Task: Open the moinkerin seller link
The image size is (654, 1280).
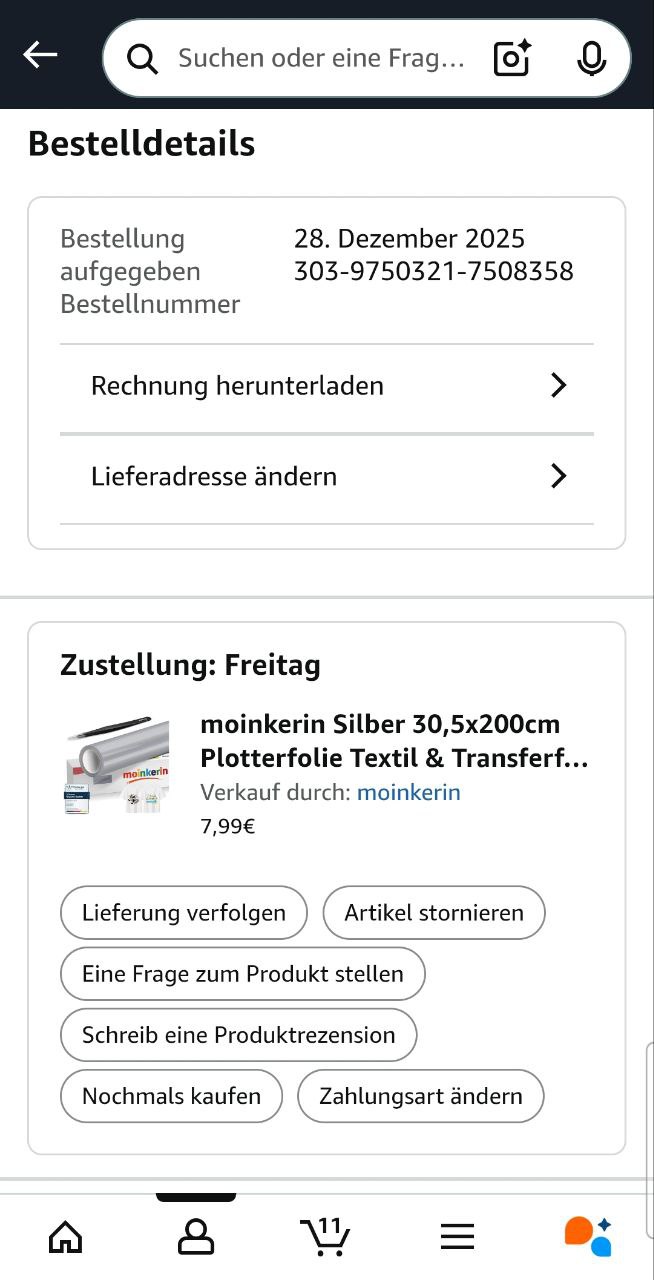Action: (408, 793)
